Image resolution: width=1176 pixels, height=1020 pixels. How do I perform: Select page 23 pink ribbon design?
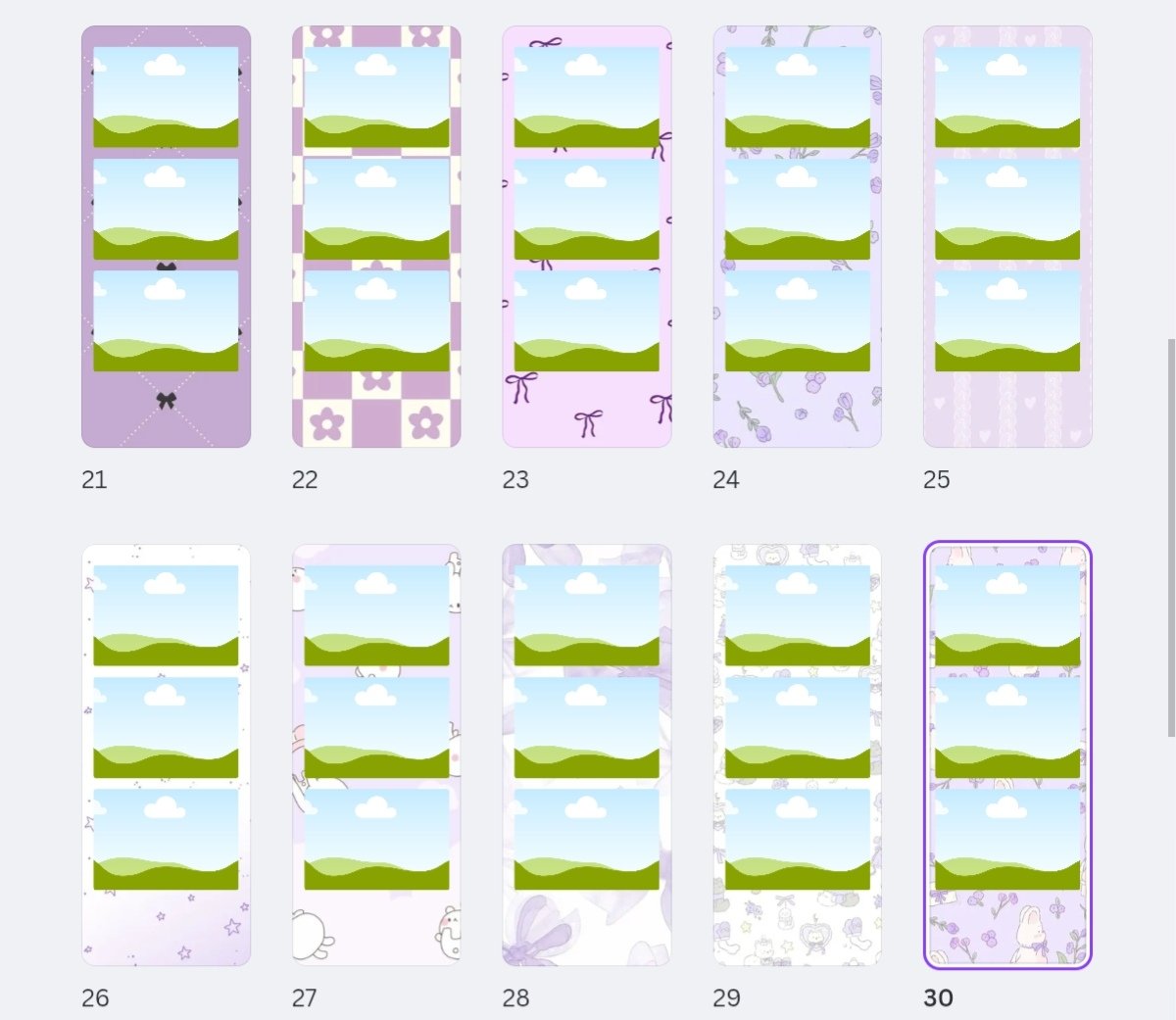pyautogui.click(x=587, y=236)
